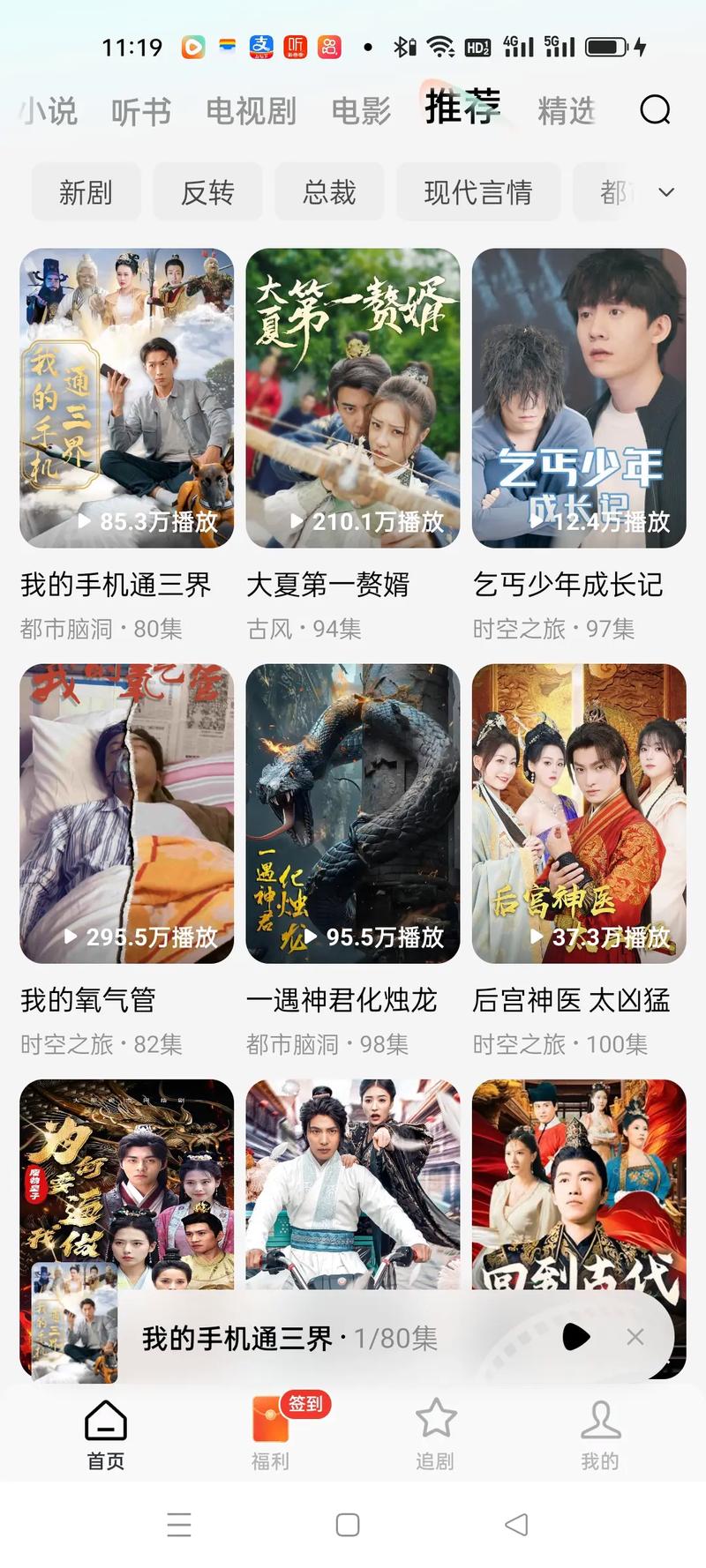The height and width of the screenshot is (1568, 706).
Task: Switch to the 精选 tab
Action: tap(566, 111)
